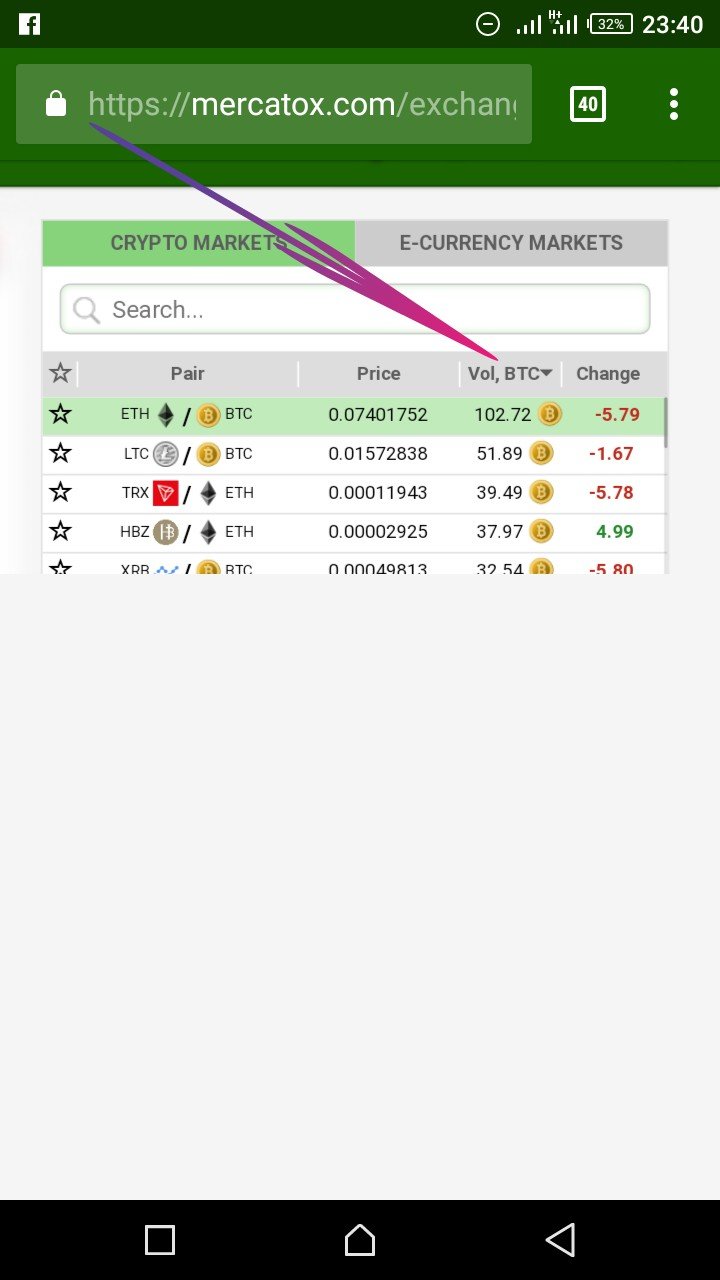Star the LTC / BTC pair
Image resolution: width=720 pixels, height=1280 pixels.
coord(61,454)
